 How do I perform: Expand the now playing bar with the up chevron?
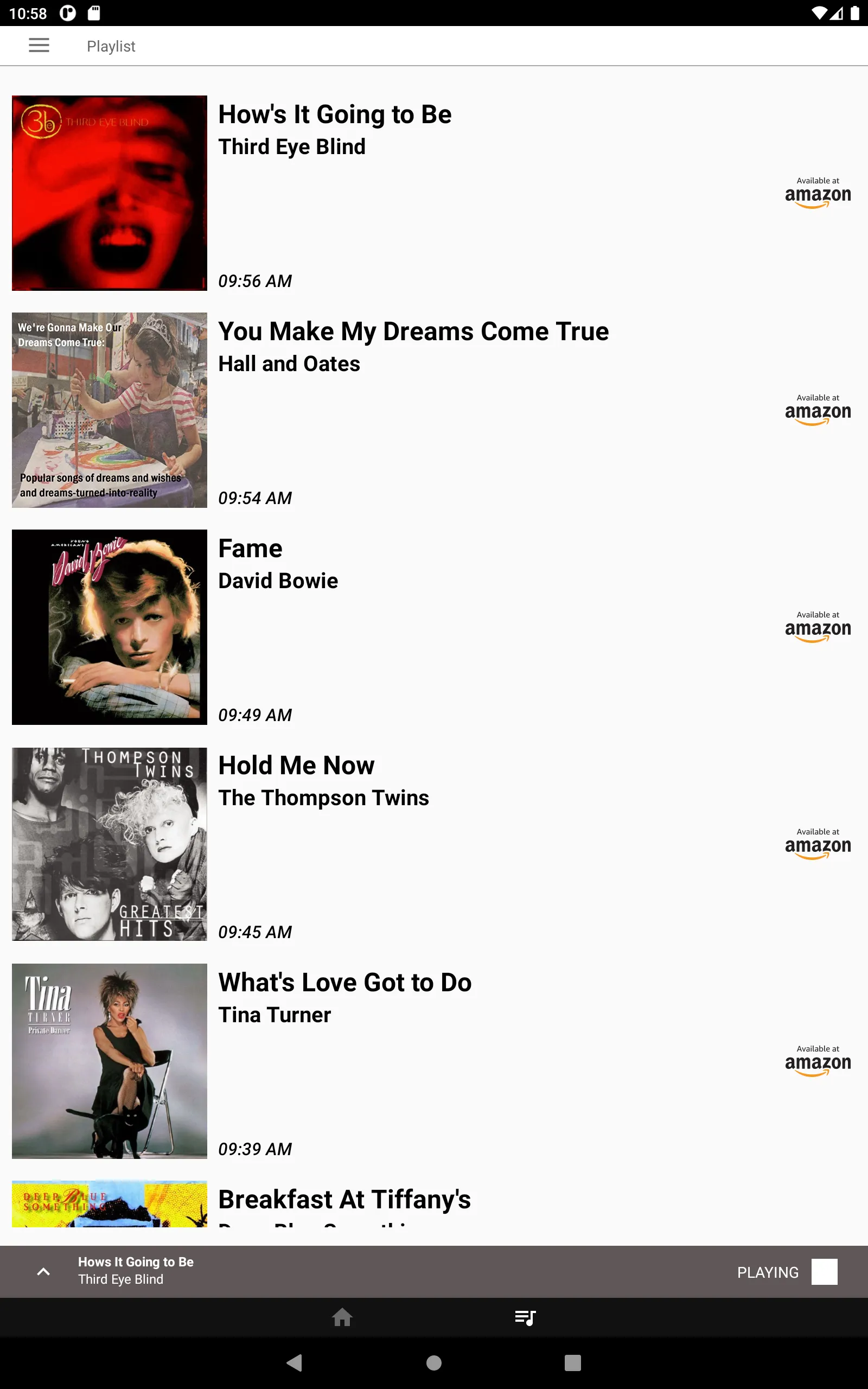point(43,1271)
